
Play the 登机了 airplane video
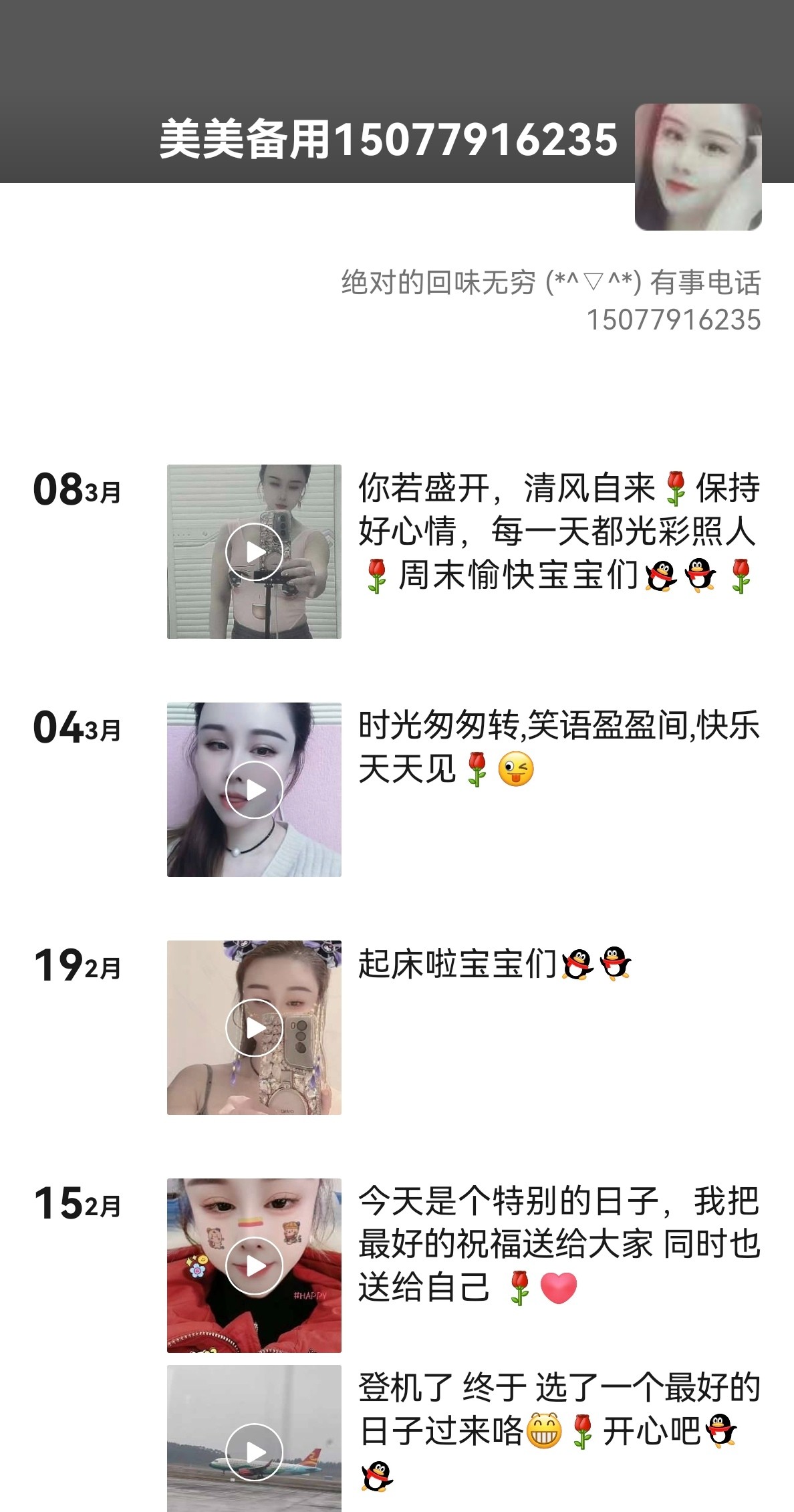coord(254,1438)
